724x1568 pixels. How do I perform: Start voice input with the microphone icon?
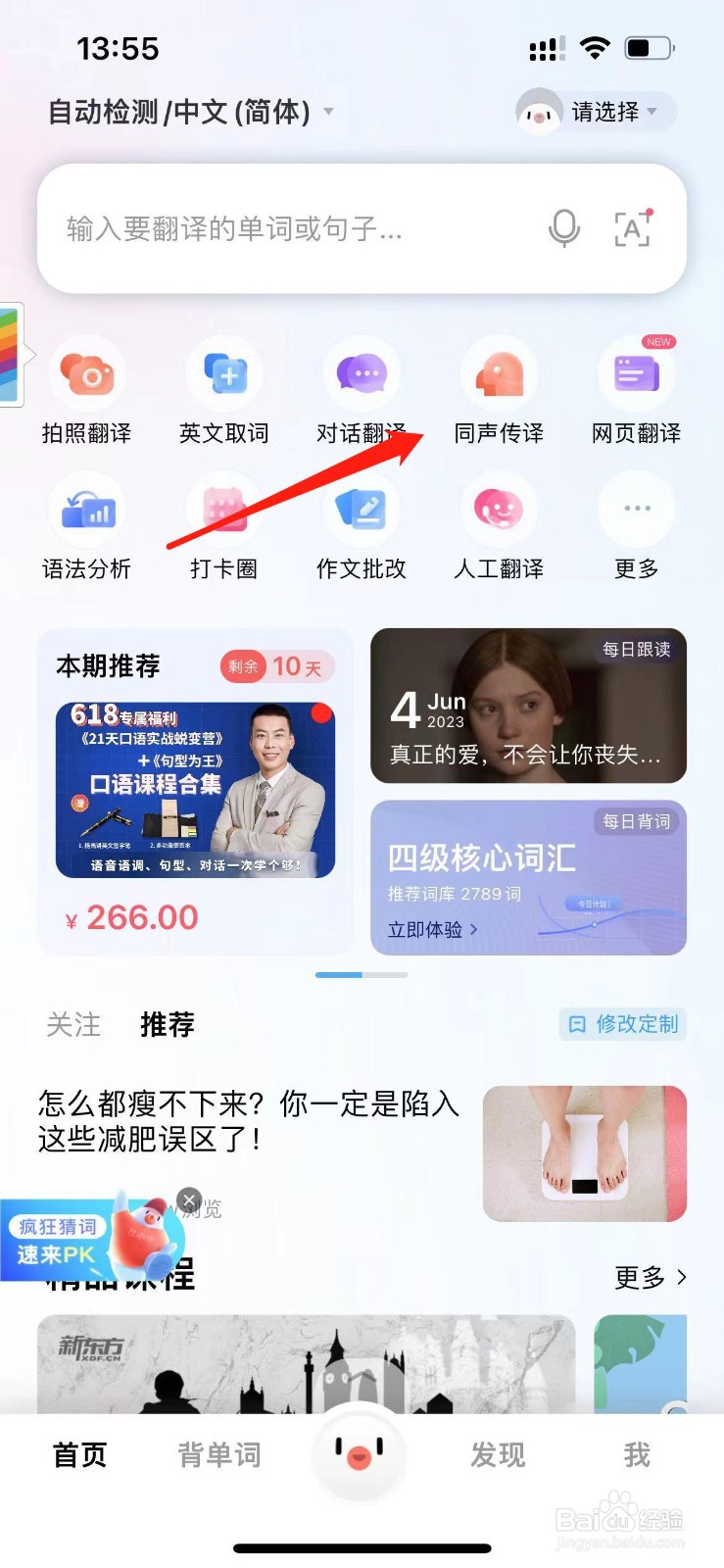[562, 229]
